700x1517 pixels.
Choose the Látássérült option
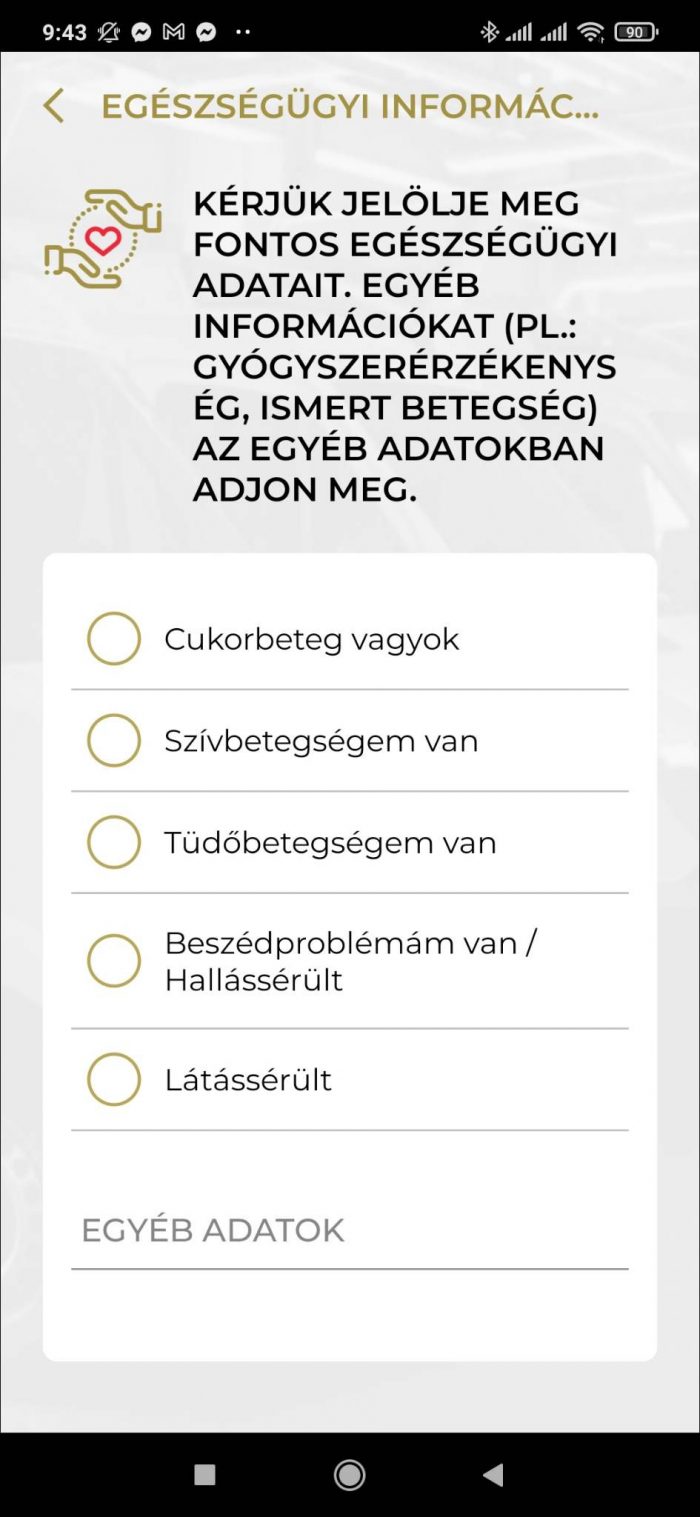(114, 1080)
